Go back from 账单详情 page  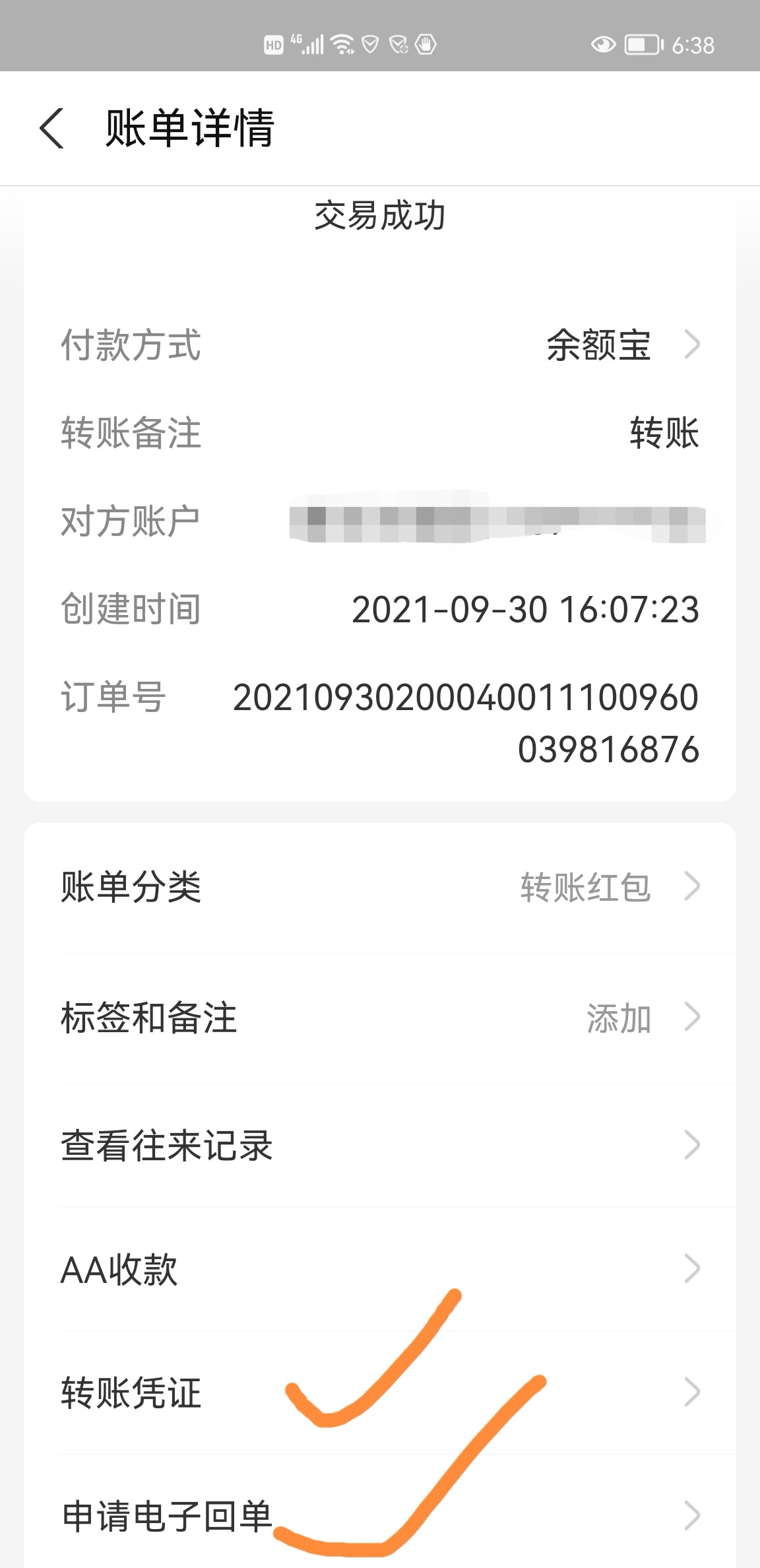click(x=51, y=128)
